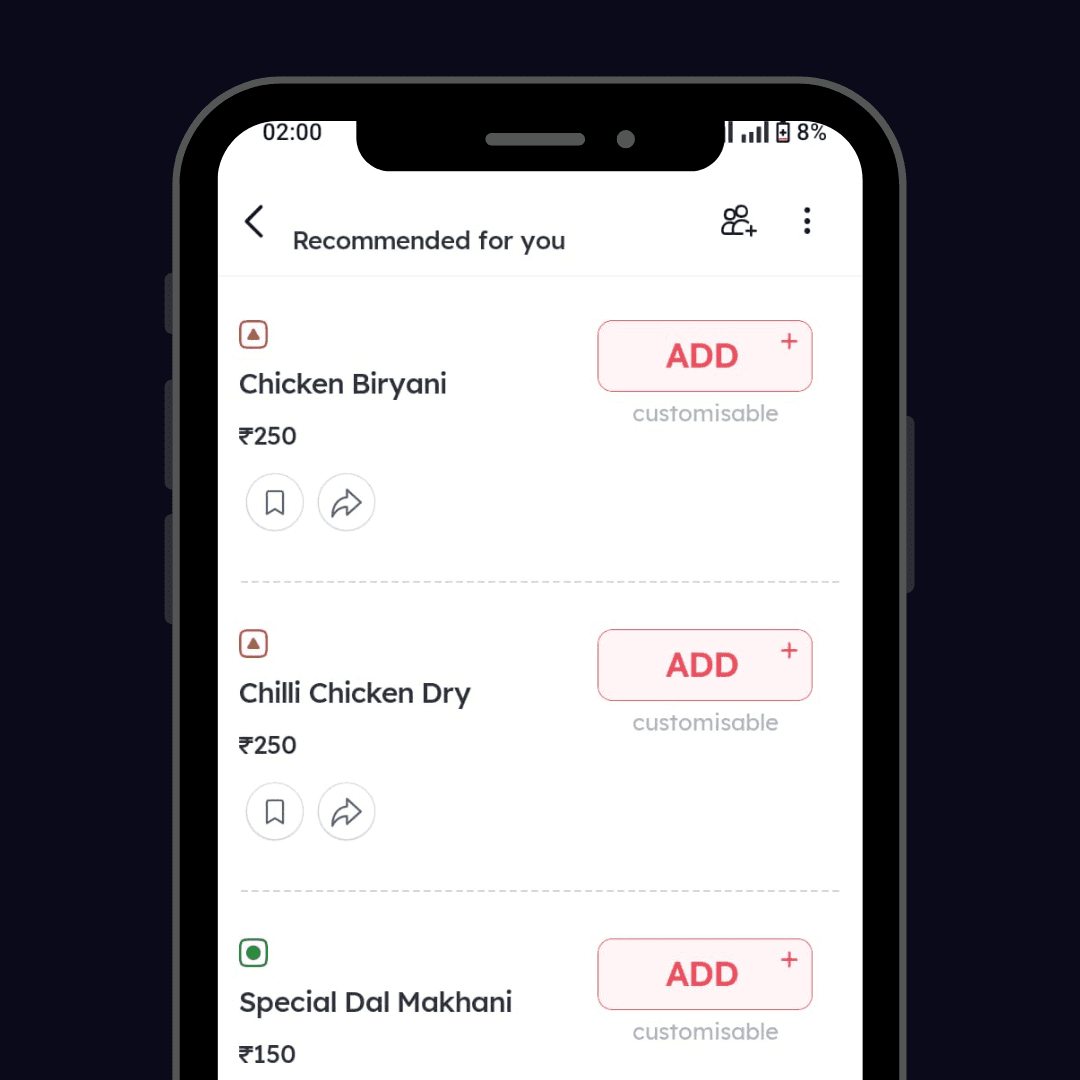
Task: Start a group order with the people icon
Action: (x=739, y=221)
